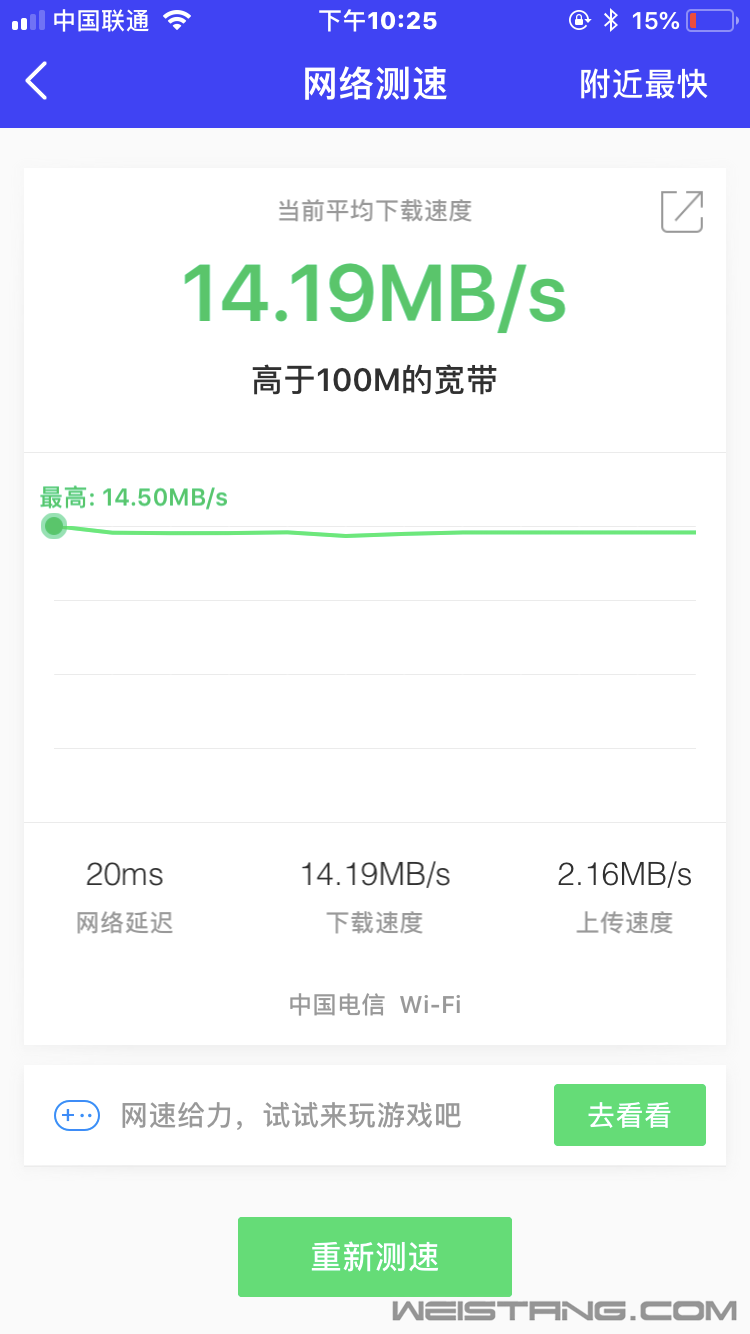Tap the signal strength bars icon
Image resolution: width=750 pixels, height=1334 pixels.
point(23,20)
